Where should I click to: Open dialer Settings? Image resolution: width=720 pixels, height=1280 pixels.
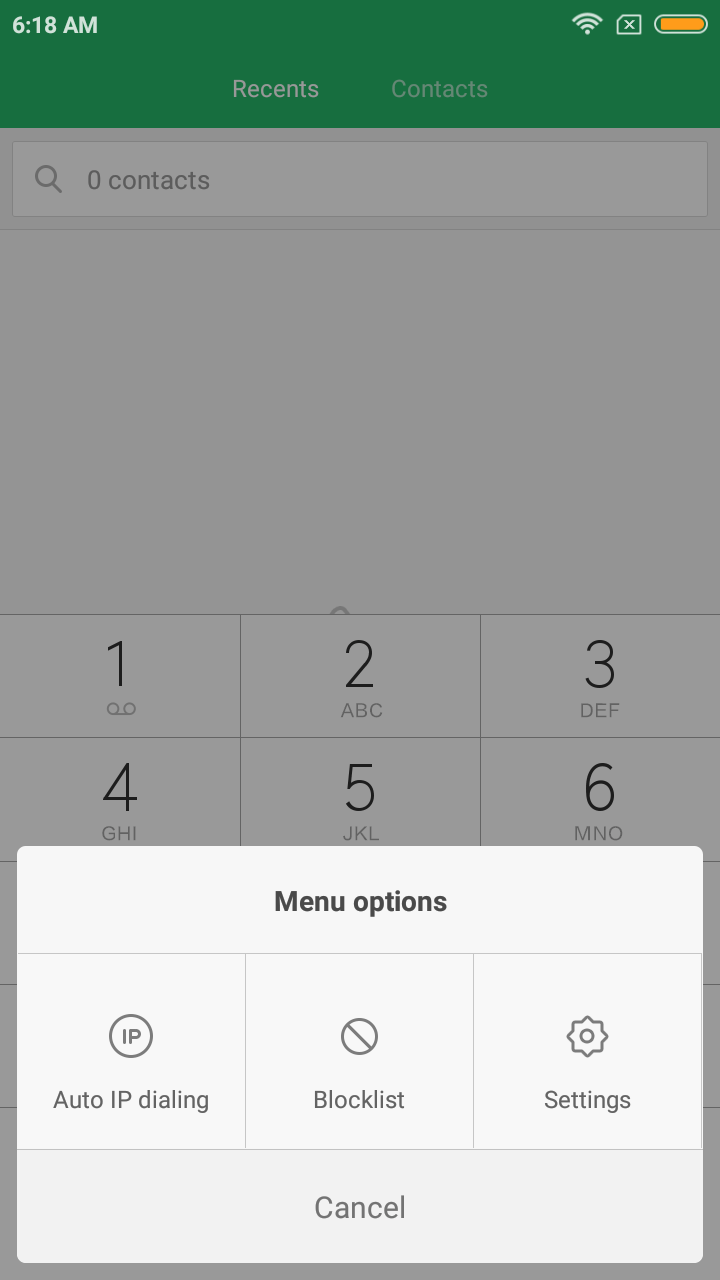(587, 1051)
